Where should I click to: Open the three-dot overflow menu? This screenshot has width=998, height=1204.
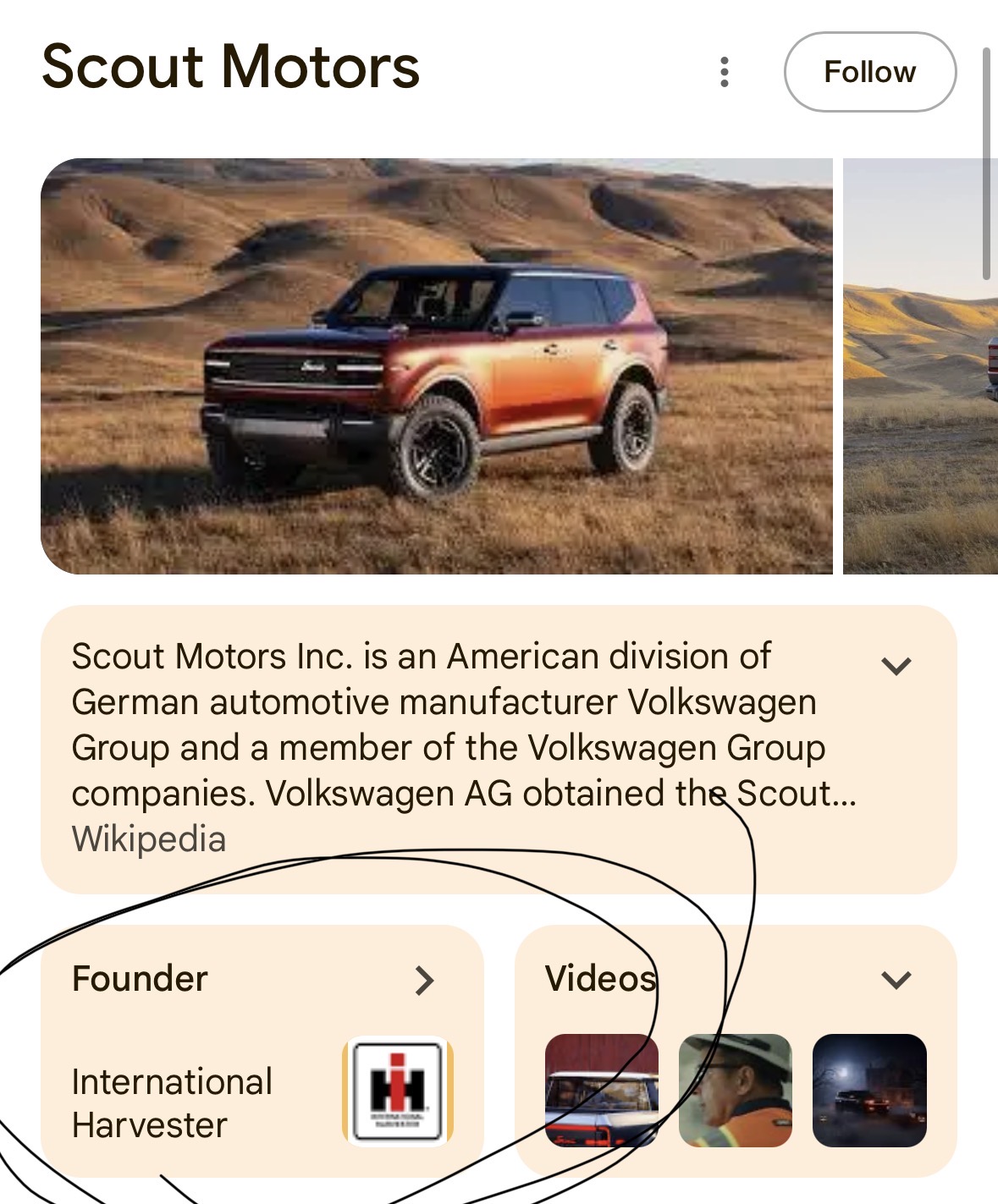click(x=724, y=72)
